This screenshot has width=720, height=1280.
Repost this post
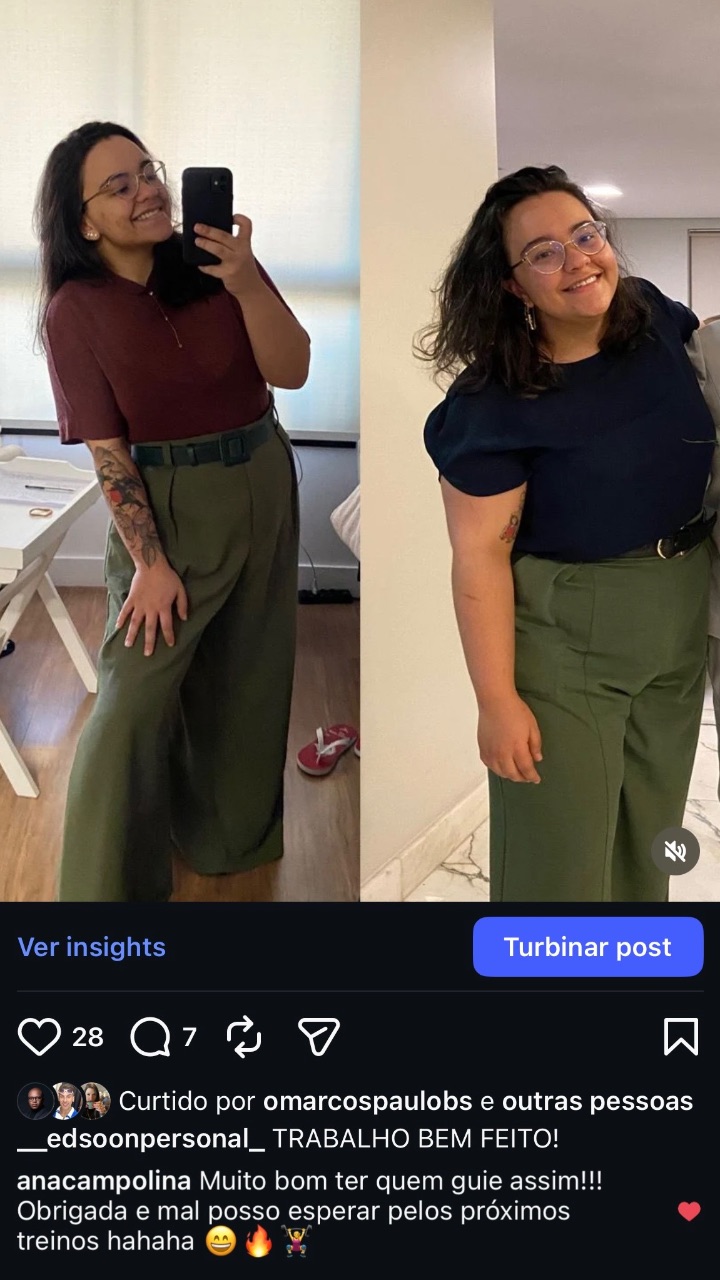pos(244,1037)
